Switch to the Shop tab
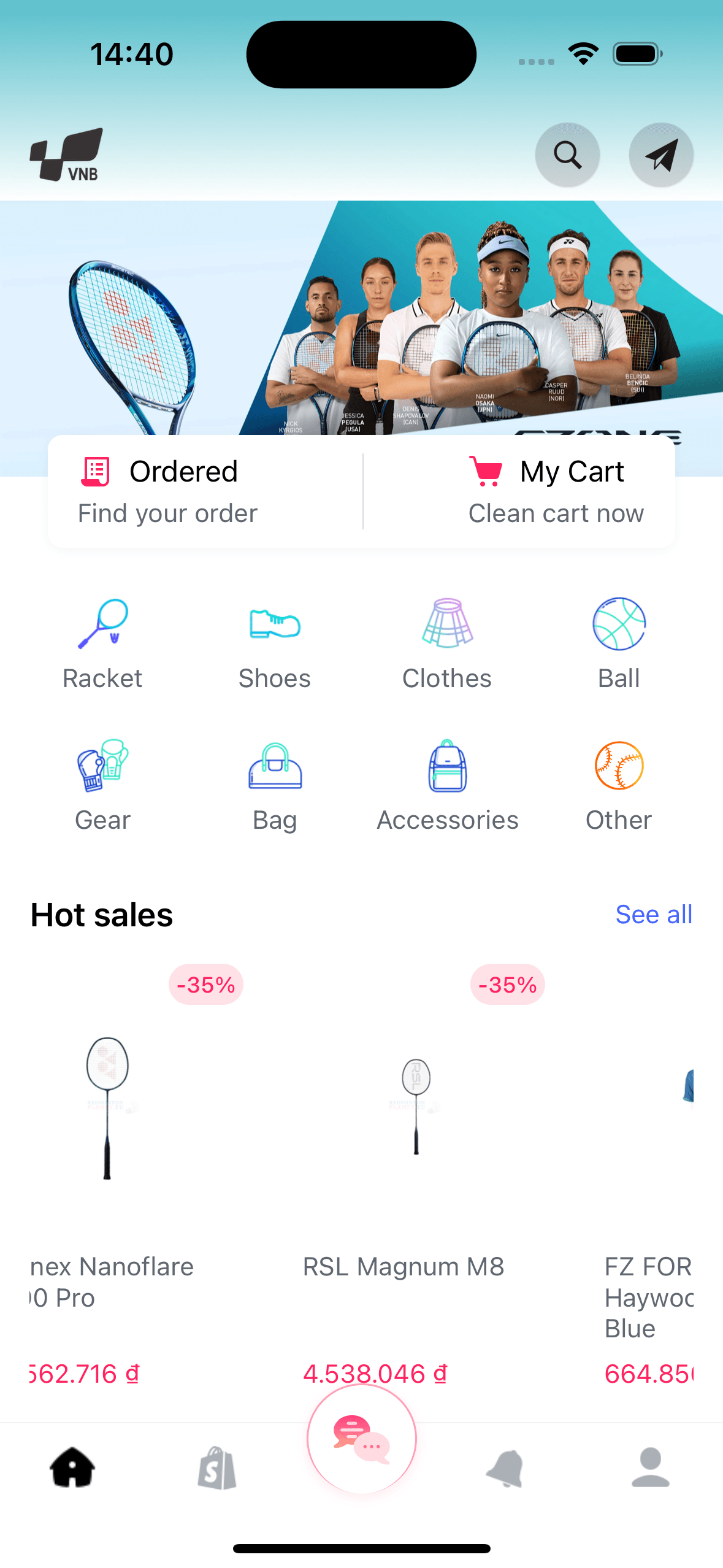723x1568 pixels. click(x=216, y=1466)
